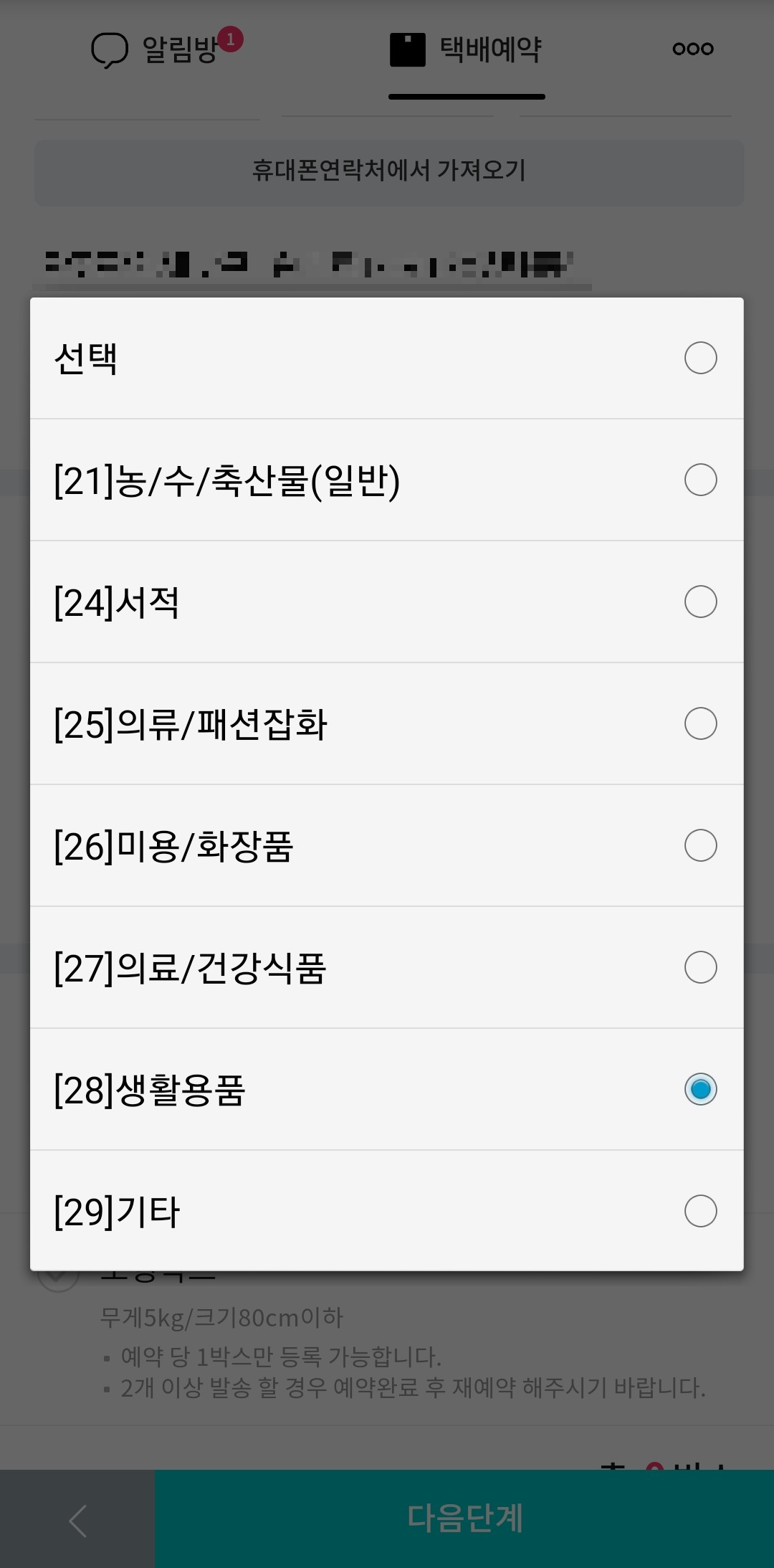Select the [29]기타 category
Screen dimensions: 774x1568
coord(700,1210)
